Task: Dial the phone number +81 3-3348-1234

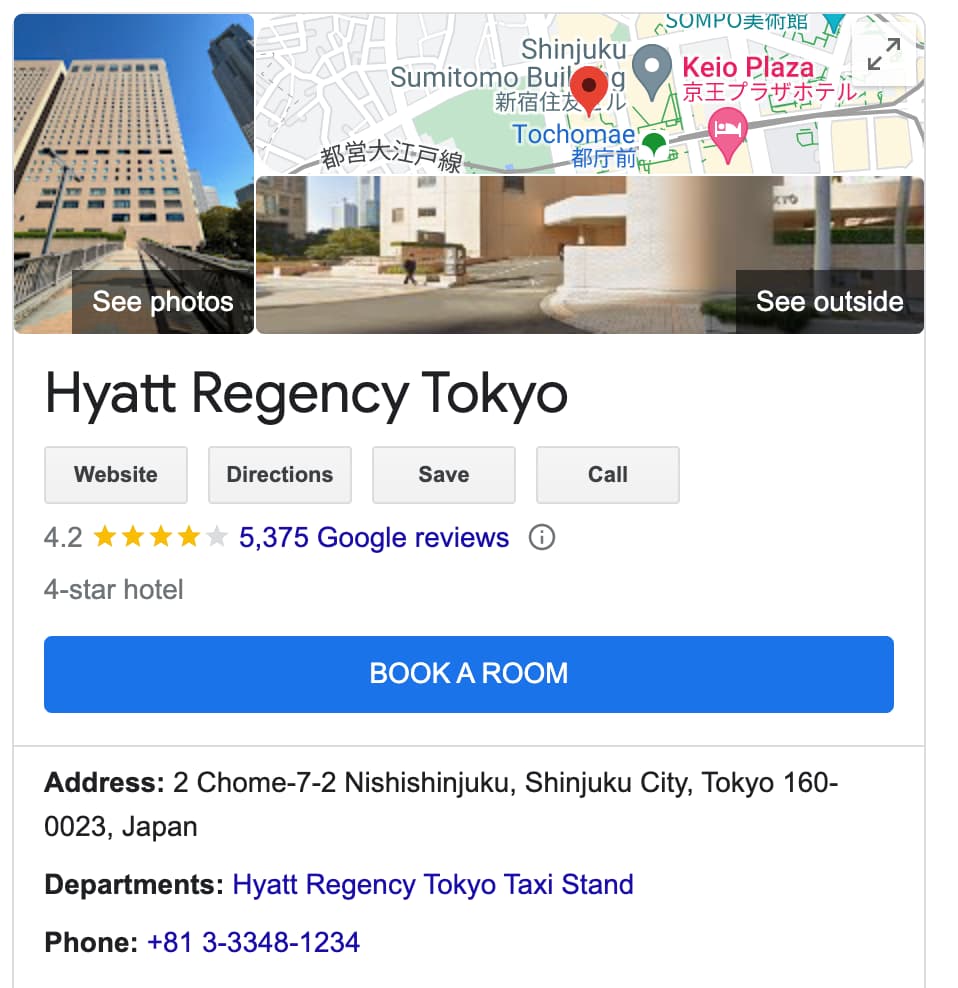Action: click(253, 943)
